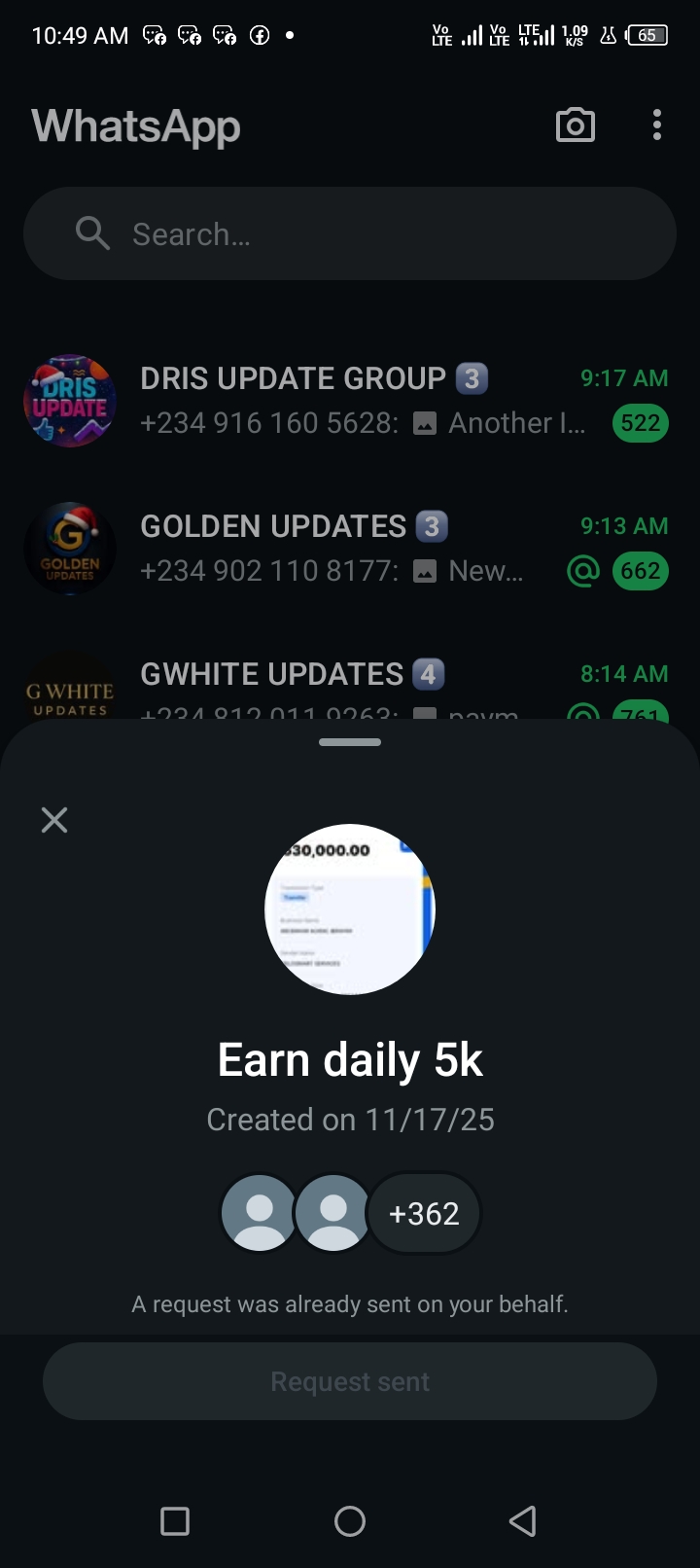The height and width of the screenshot is (1568, 700).
Task: Open the WhatsApp camera
Action: click(575, 125)
